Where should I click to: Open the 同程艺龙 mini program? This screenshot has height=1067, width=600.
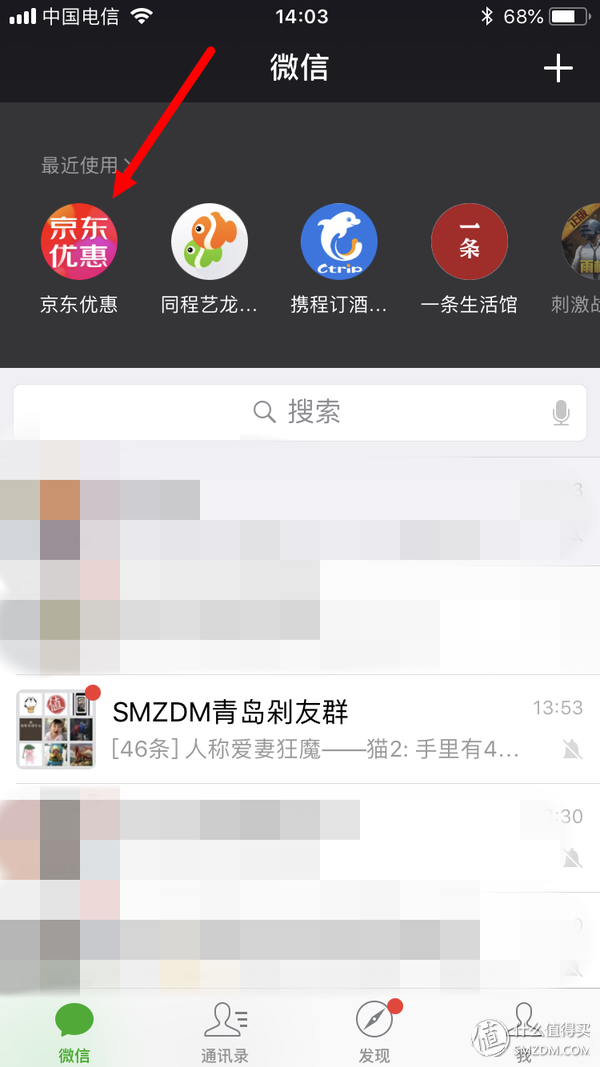click(209, 242)
